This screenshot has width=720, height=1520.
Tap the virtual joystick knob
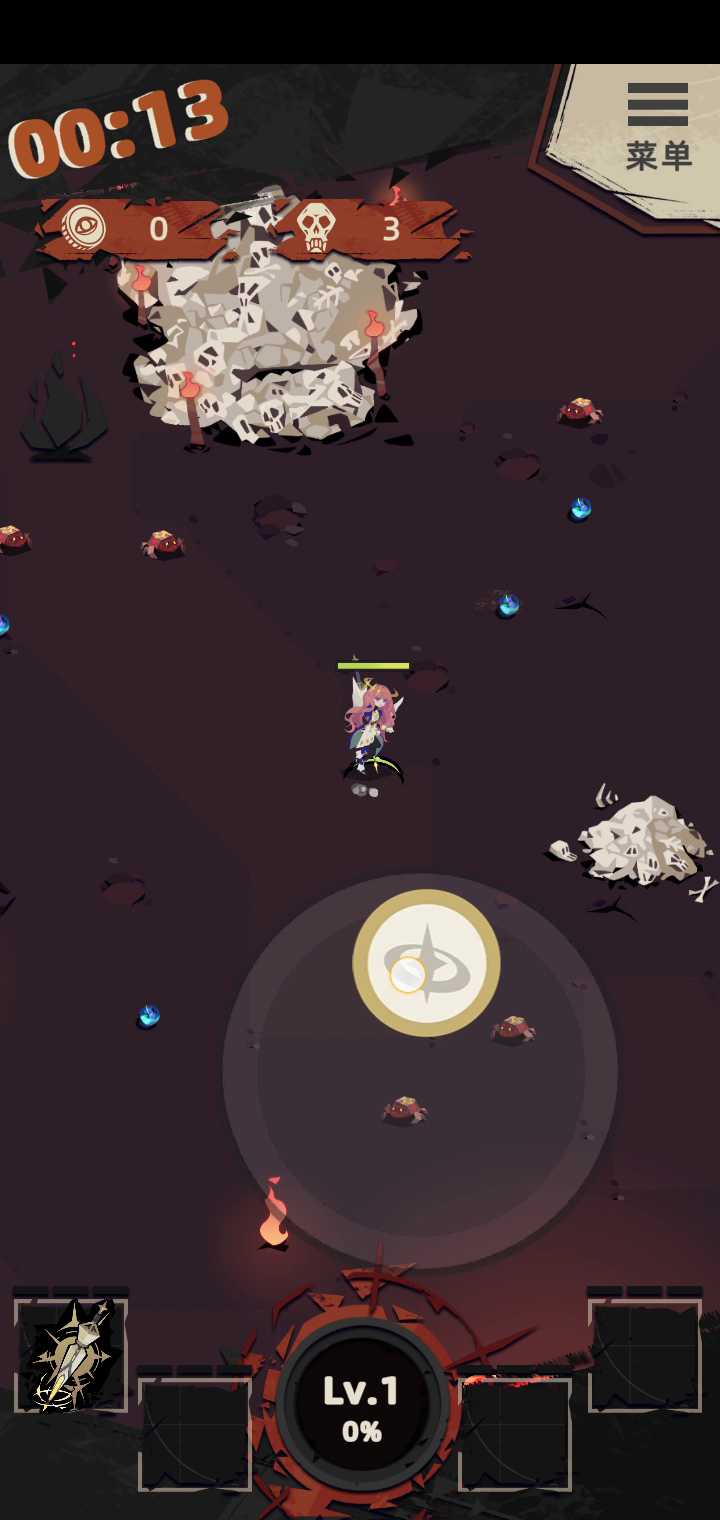[x=426, y=963]
